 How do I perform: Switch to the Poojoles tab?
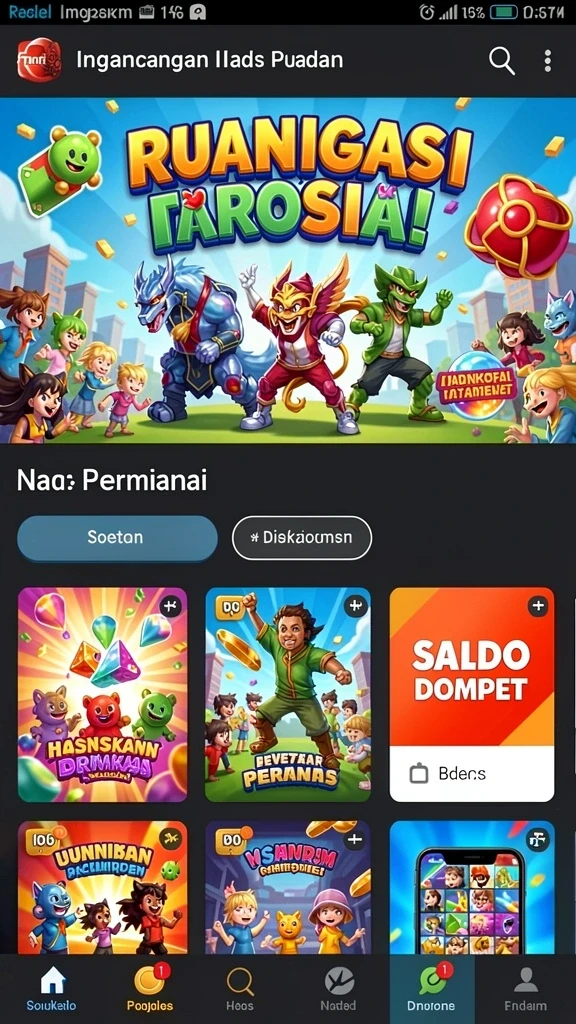[x=150, y=989]
